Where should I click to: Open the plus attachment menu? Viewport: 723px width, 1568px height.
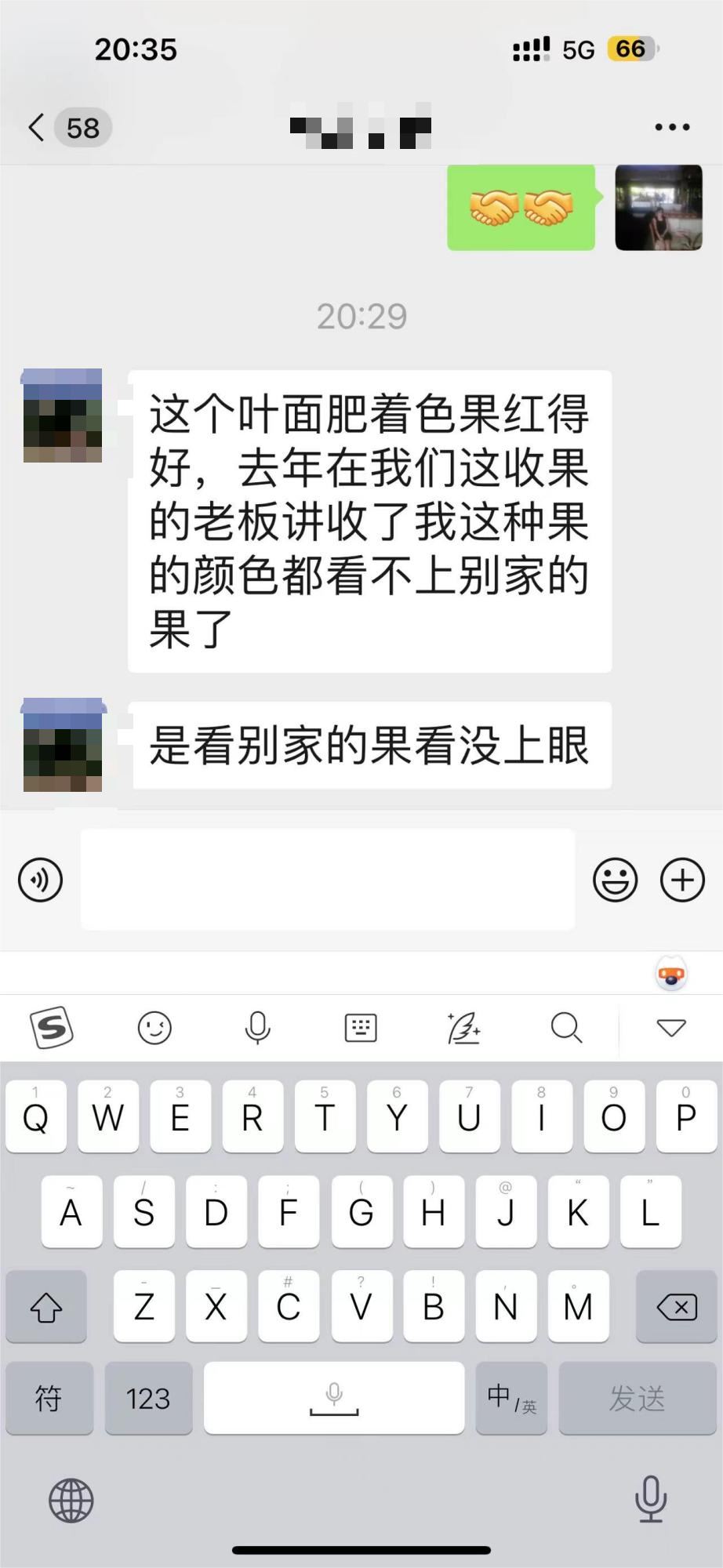pos(682,880)
